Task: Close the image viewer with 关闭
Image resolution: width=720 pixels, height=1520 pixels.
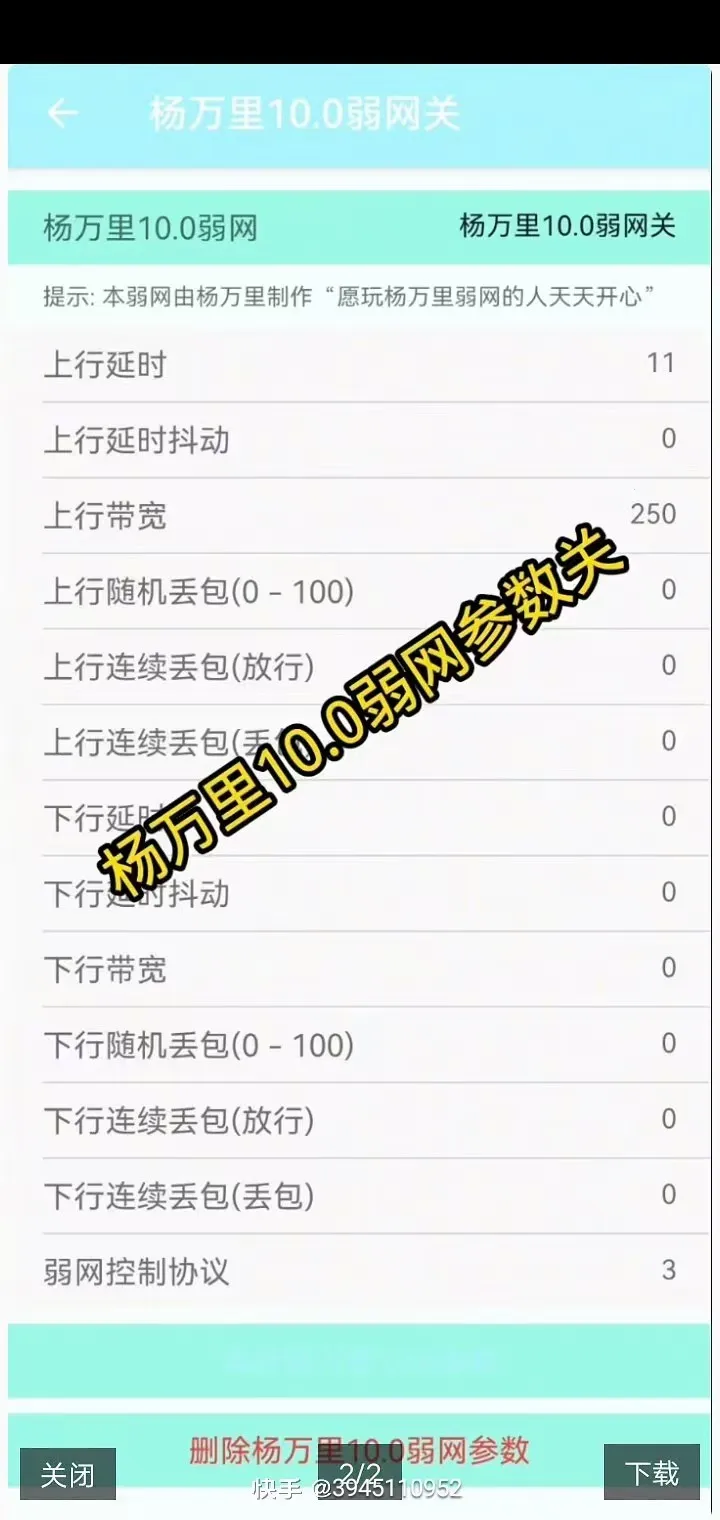Action: [68, 1474]
